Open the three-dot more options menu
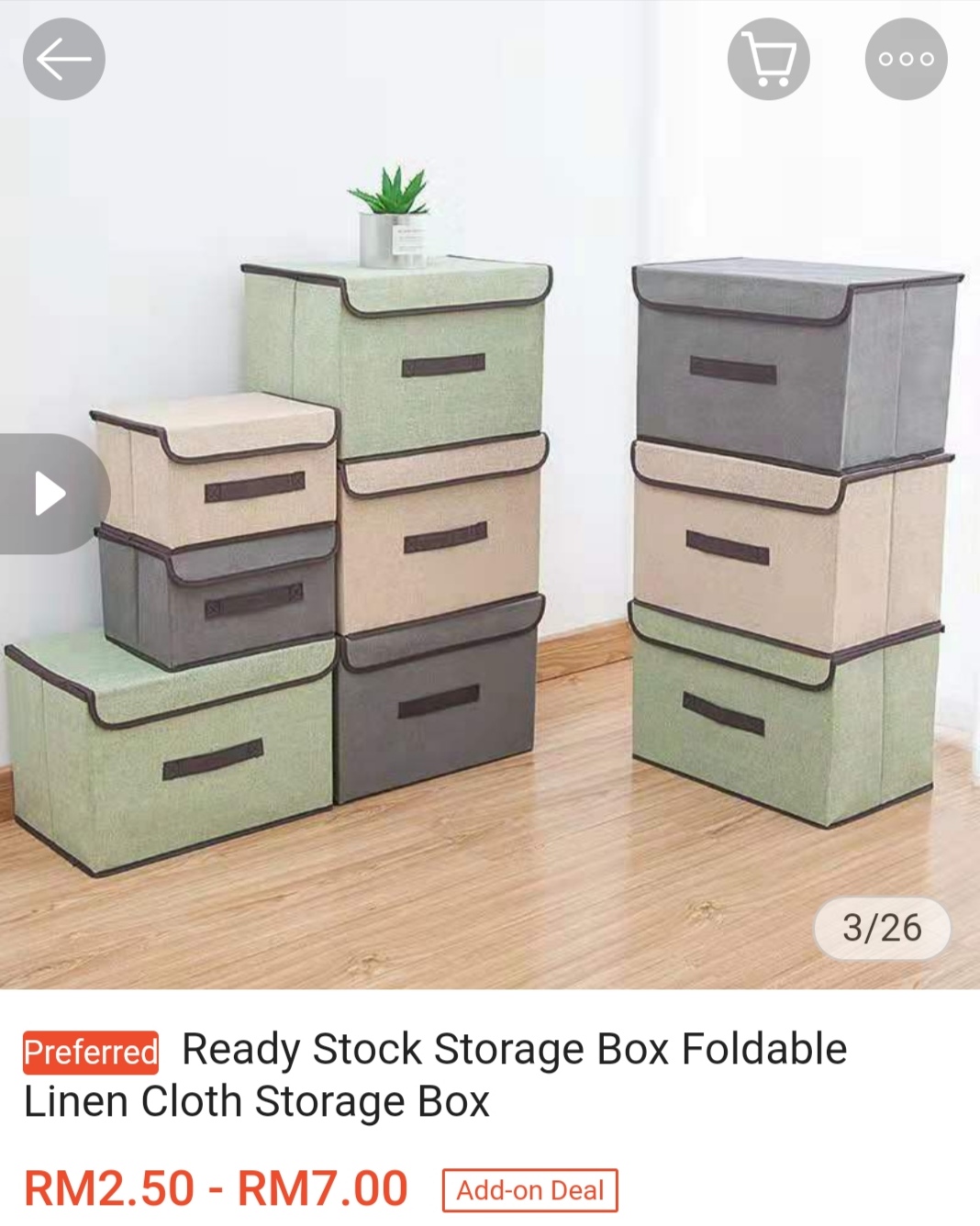This screenshot has height=1226, width=980. [x=906, y=60]
